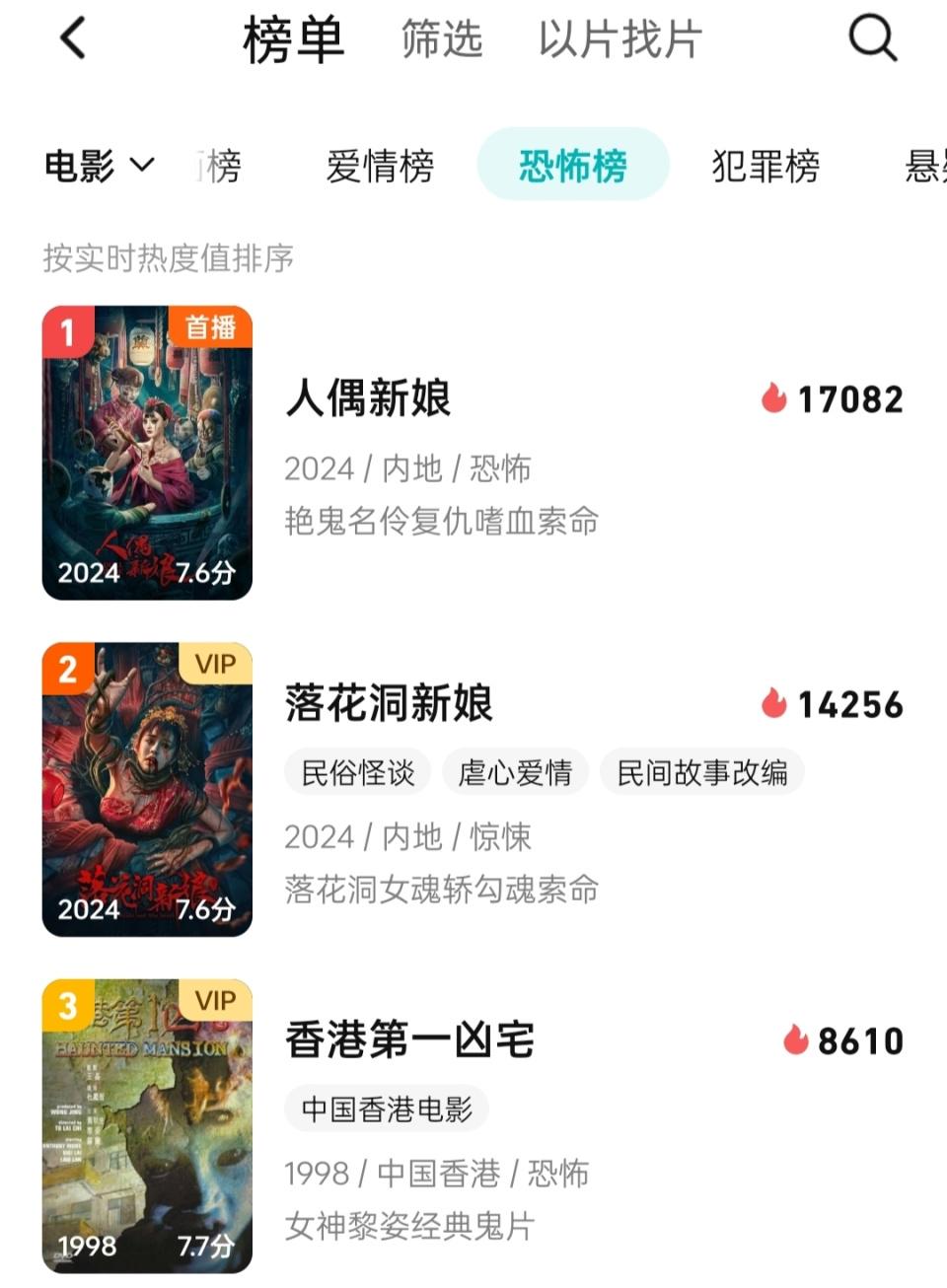
Task: Select the rank 2 badge
Action: coord(67,666)
